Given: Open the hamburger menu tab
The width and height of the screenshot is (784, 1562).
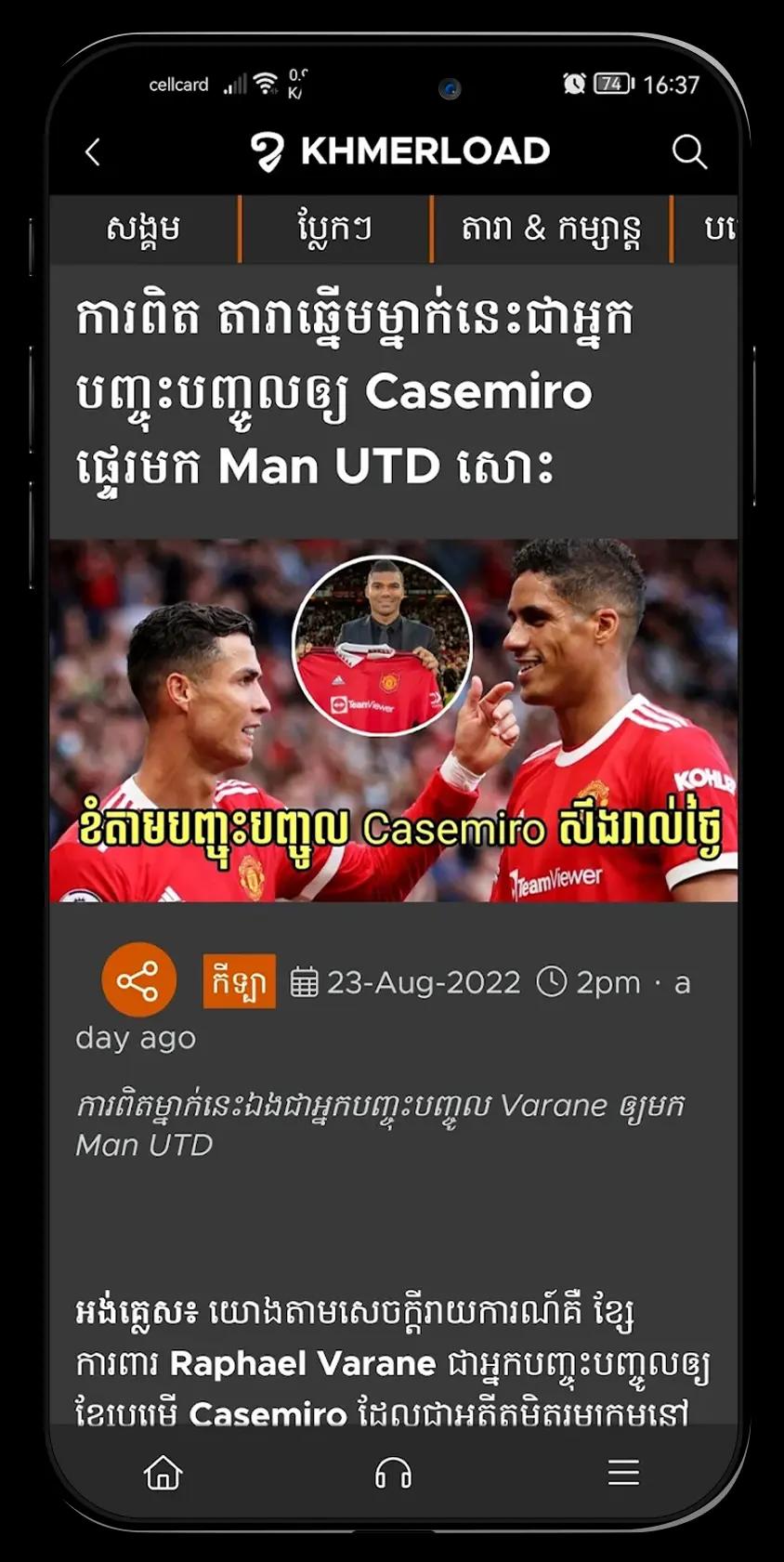Looking at the screenshot, I should pos(623,1473).
